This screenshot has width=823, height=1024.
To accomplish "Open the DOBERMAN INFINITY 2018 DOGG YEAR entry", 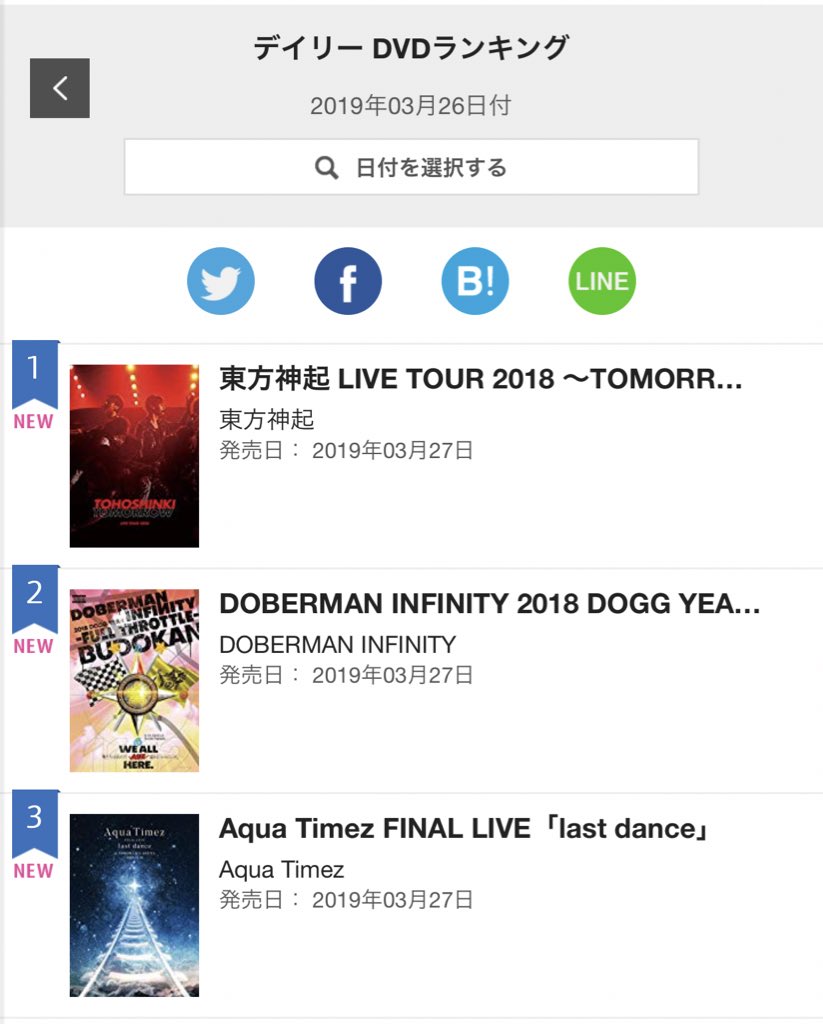I will coord(489,604).
